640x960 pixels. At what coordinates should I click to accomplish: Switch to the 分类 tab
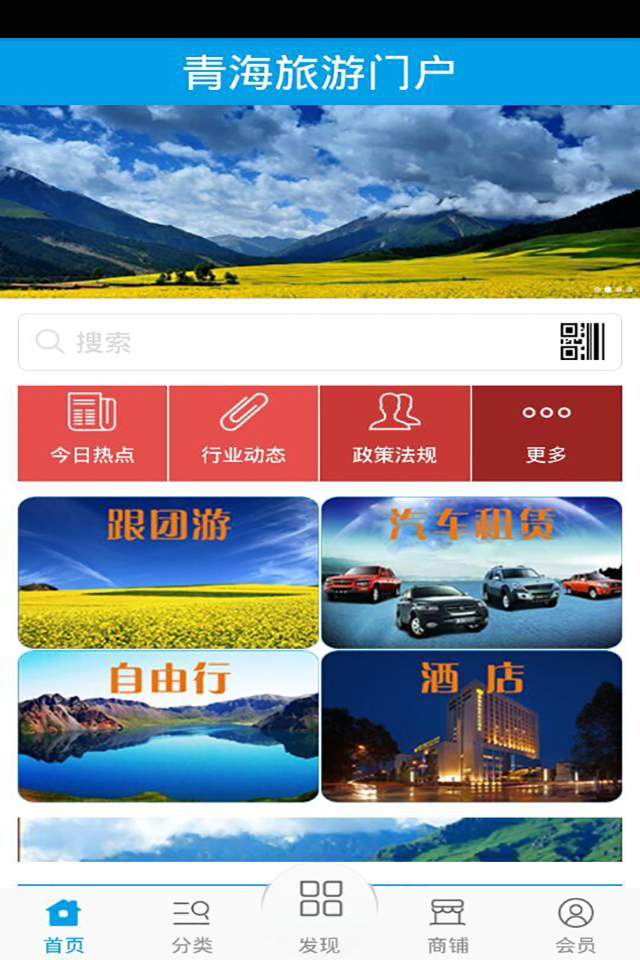191,925
